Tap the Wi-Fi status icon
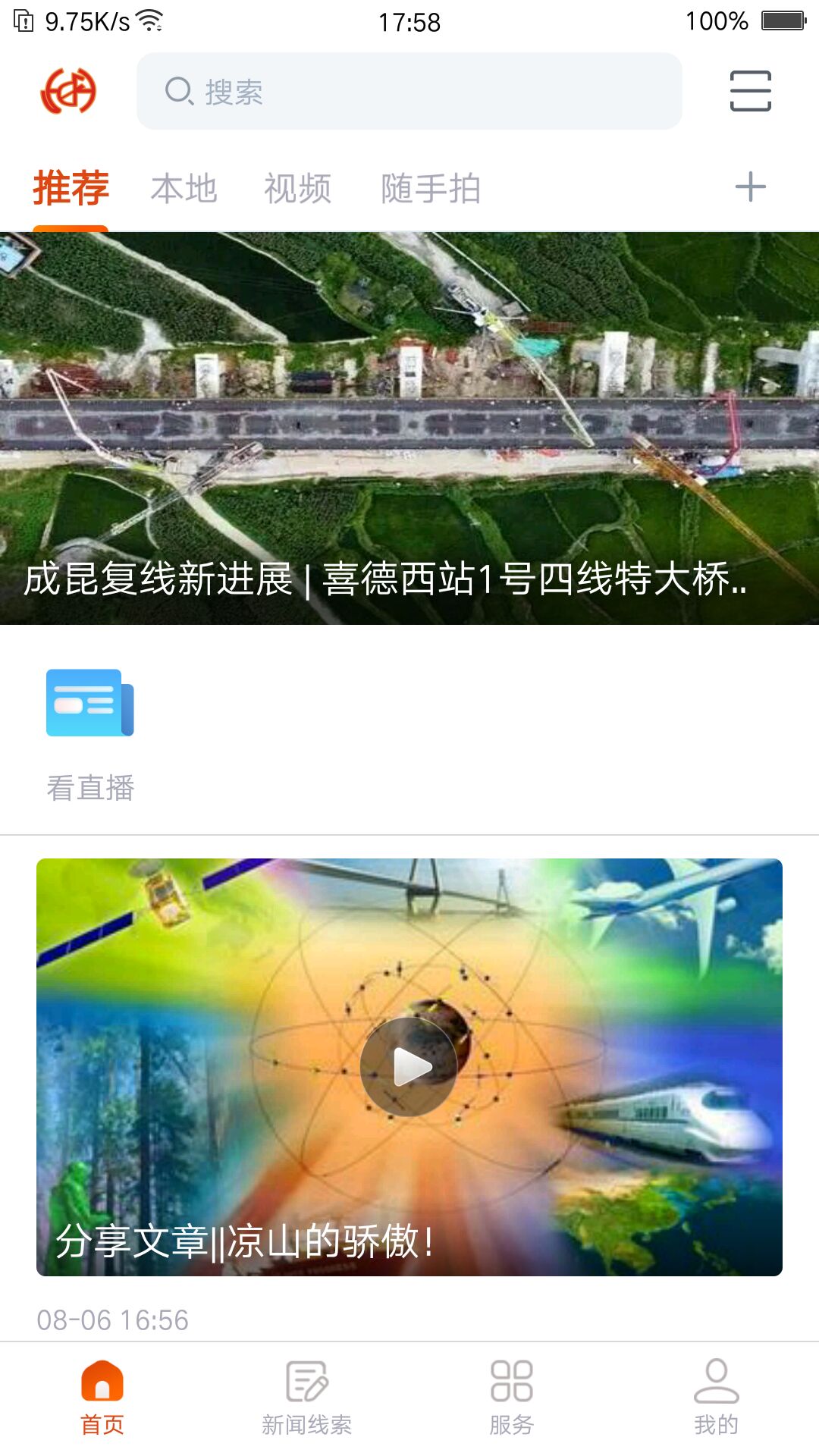Viewport: 819px width, 1456px height. click(x=150, y=21)
